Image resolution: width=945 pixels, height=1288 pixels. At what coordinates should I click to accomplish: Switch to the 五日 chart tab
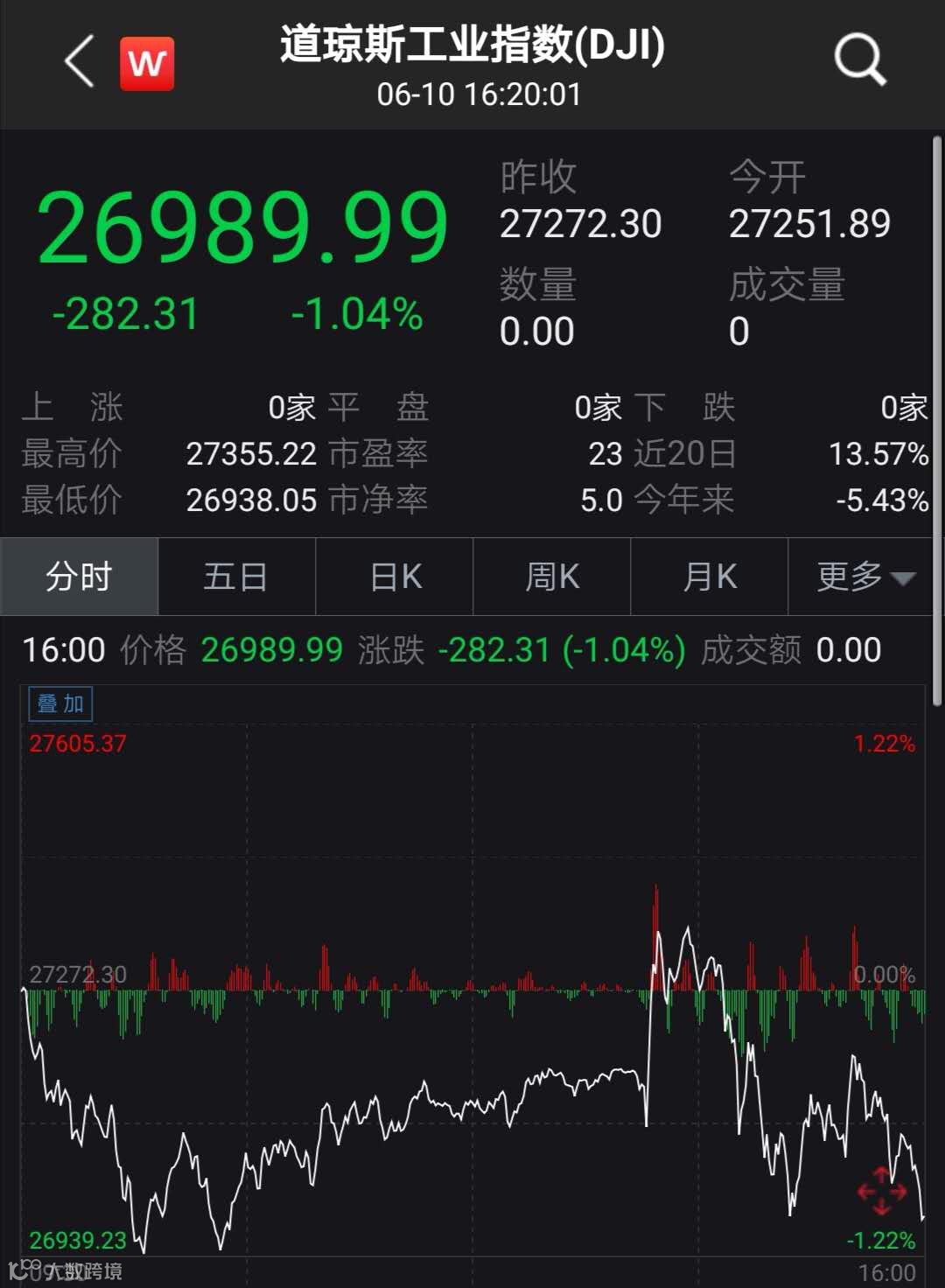(x=236, y=577)
